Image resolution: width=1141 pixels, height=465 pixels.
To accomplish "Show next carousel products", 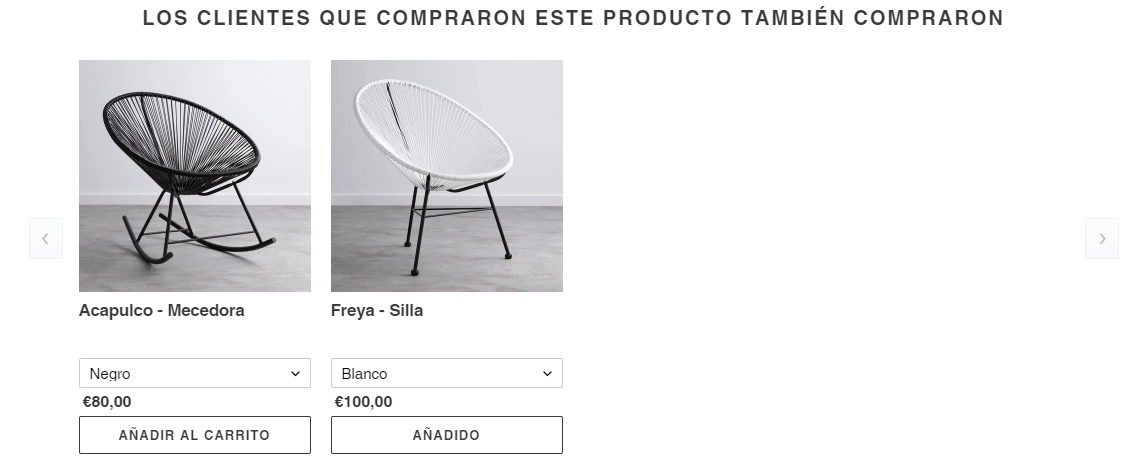I will pos(1102,238).
